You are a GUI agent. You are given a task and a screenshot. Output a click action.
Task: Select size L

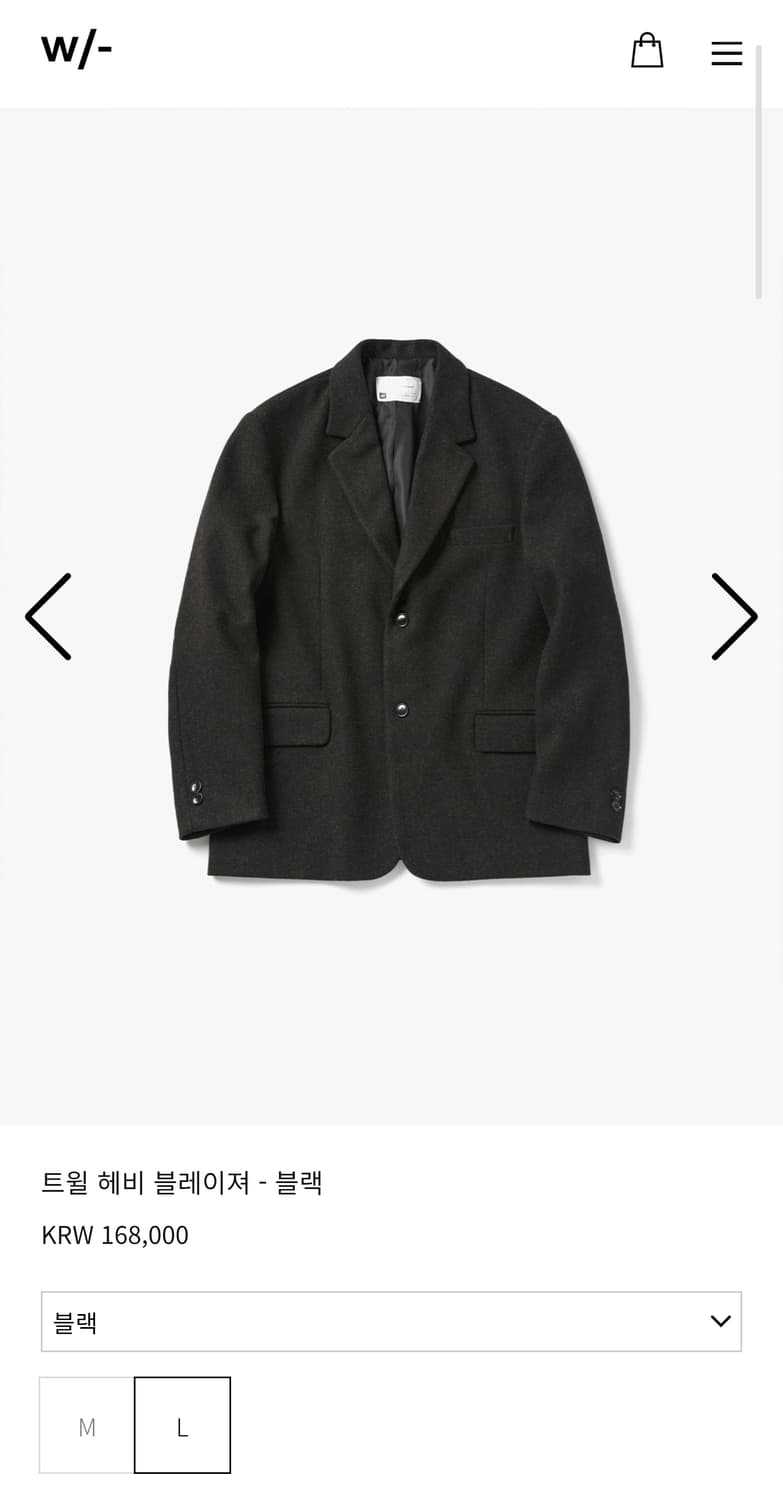182,1426
